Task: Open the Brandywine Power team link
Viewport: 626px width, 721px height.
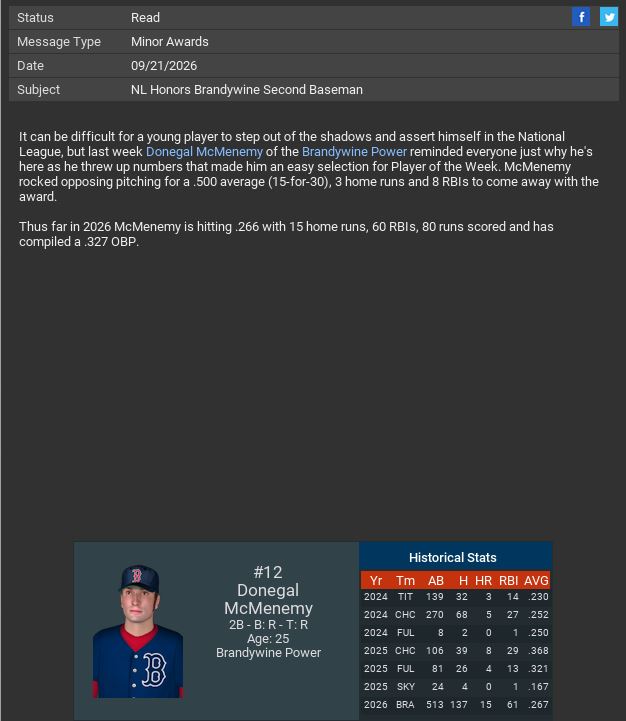Action: click(x=354, y=152)
